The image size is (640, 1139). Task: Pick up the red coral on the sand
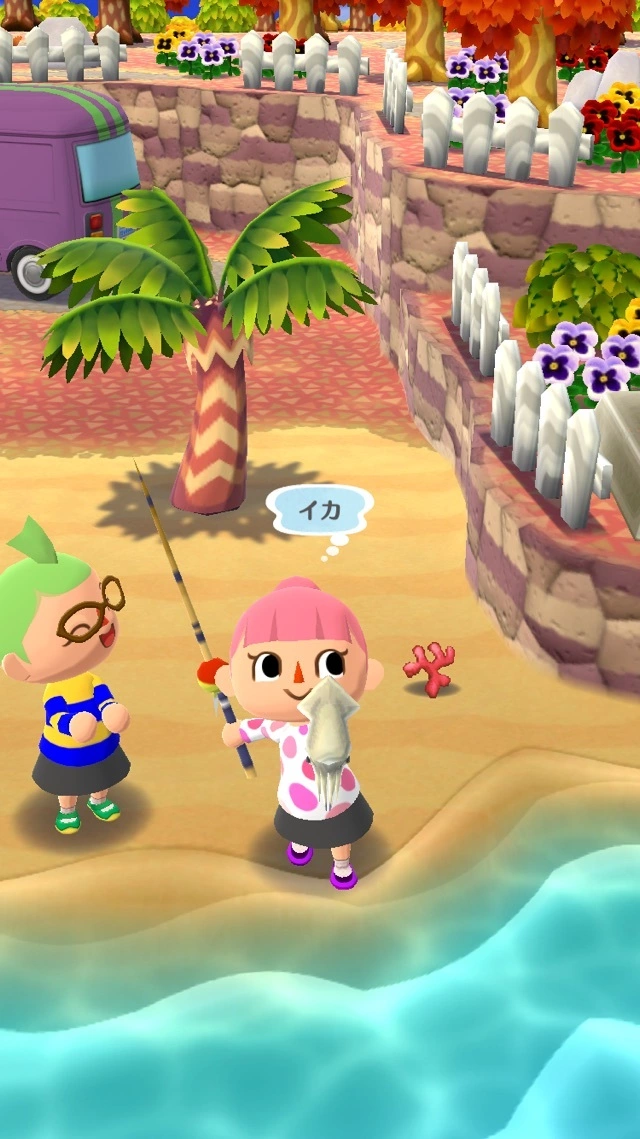[430, 669]
